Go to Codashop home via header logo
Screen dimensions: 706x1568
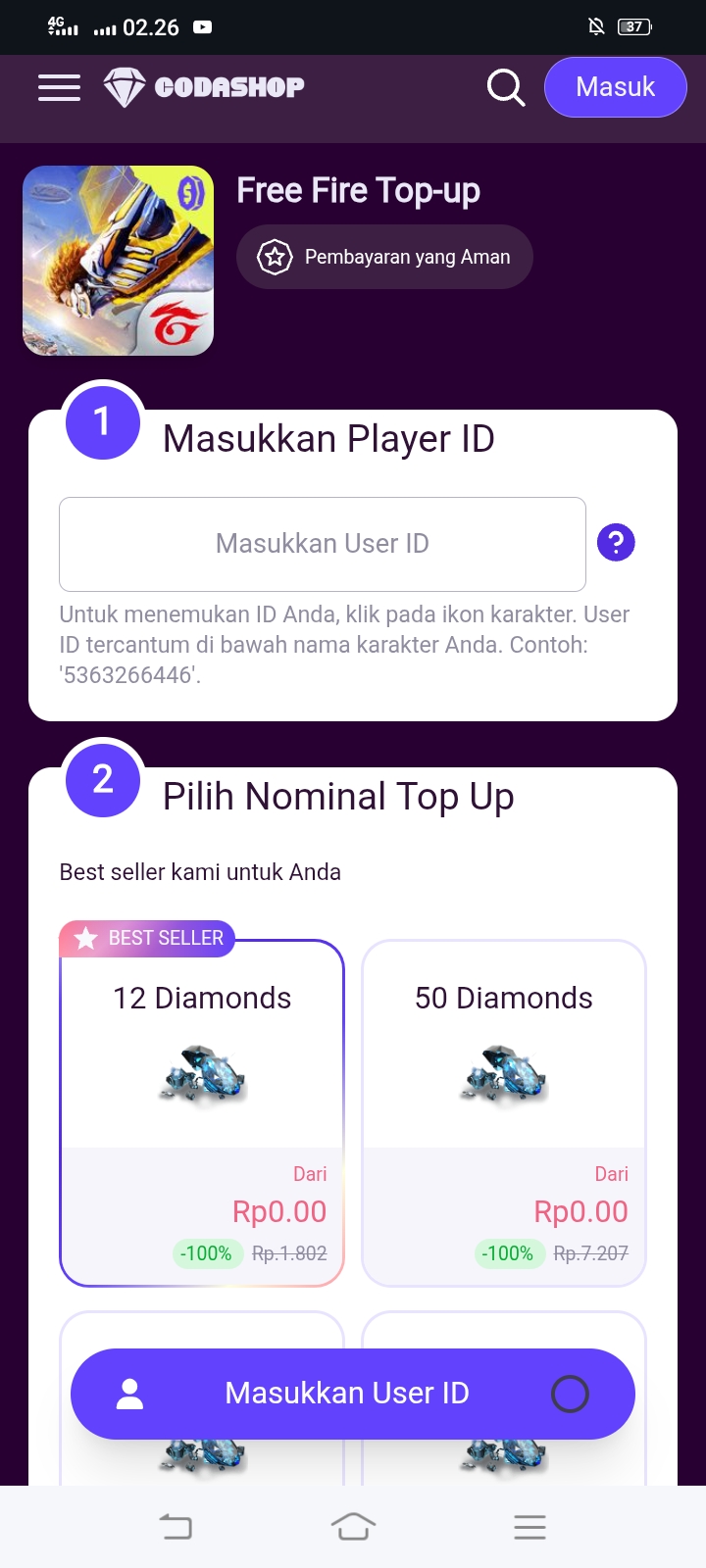[x=205, y=87]
